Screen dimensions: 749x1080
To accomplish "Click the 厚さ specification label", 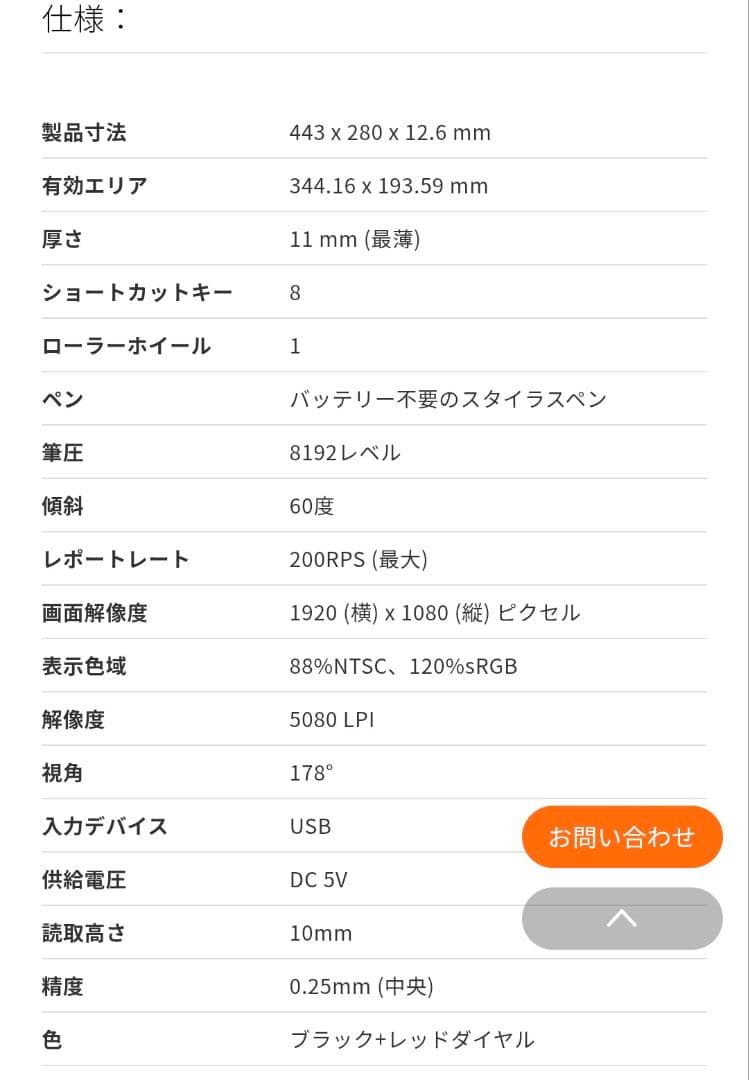I will click(x=62, y=238).
